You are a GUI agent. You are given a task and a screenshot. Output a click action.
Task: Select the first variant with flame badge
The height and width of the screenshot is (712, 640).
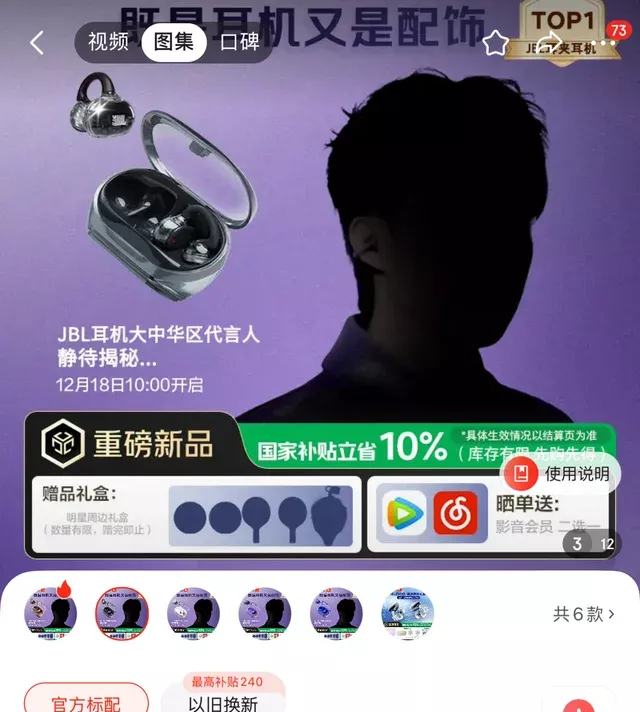coord(50,614)
